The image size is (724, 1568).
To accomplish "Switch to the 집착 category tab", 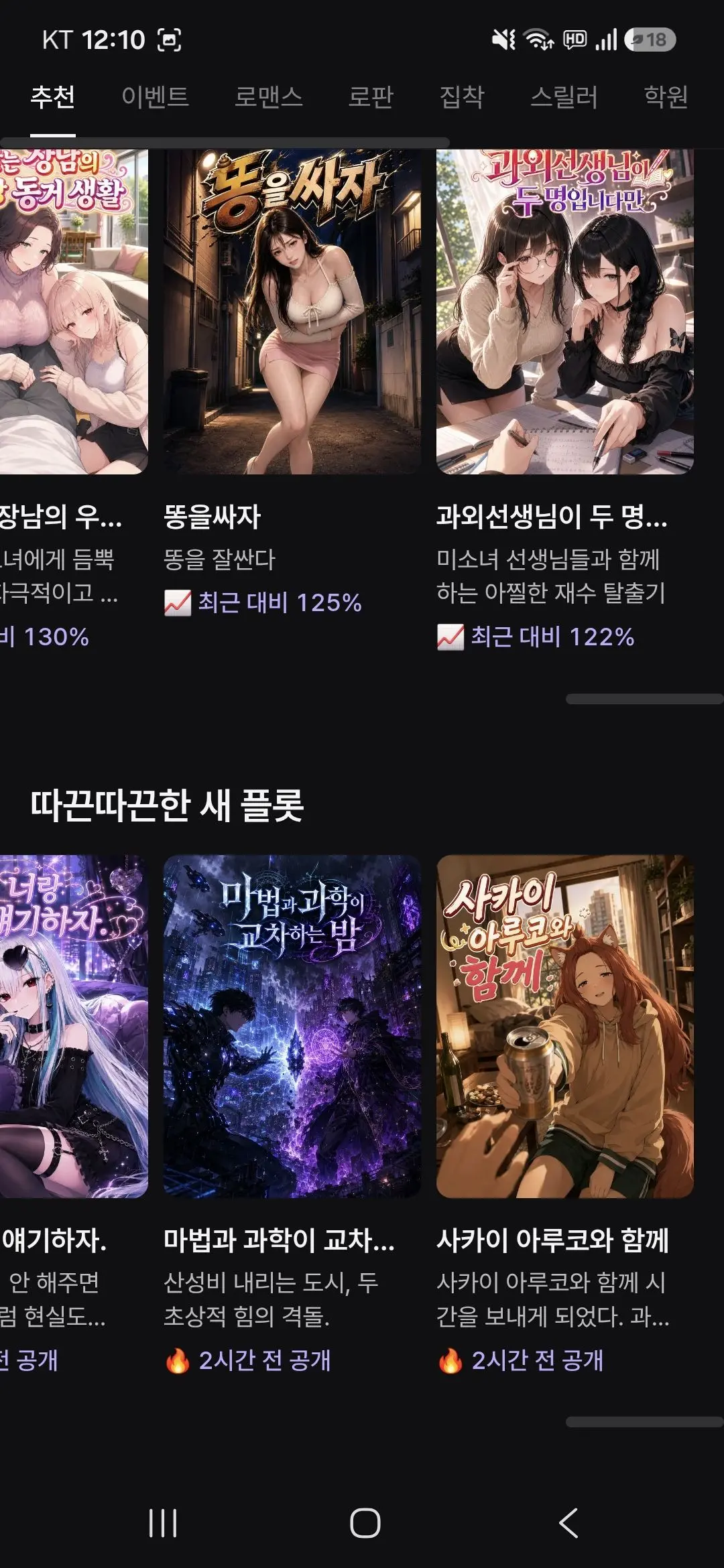I will 461,97.
